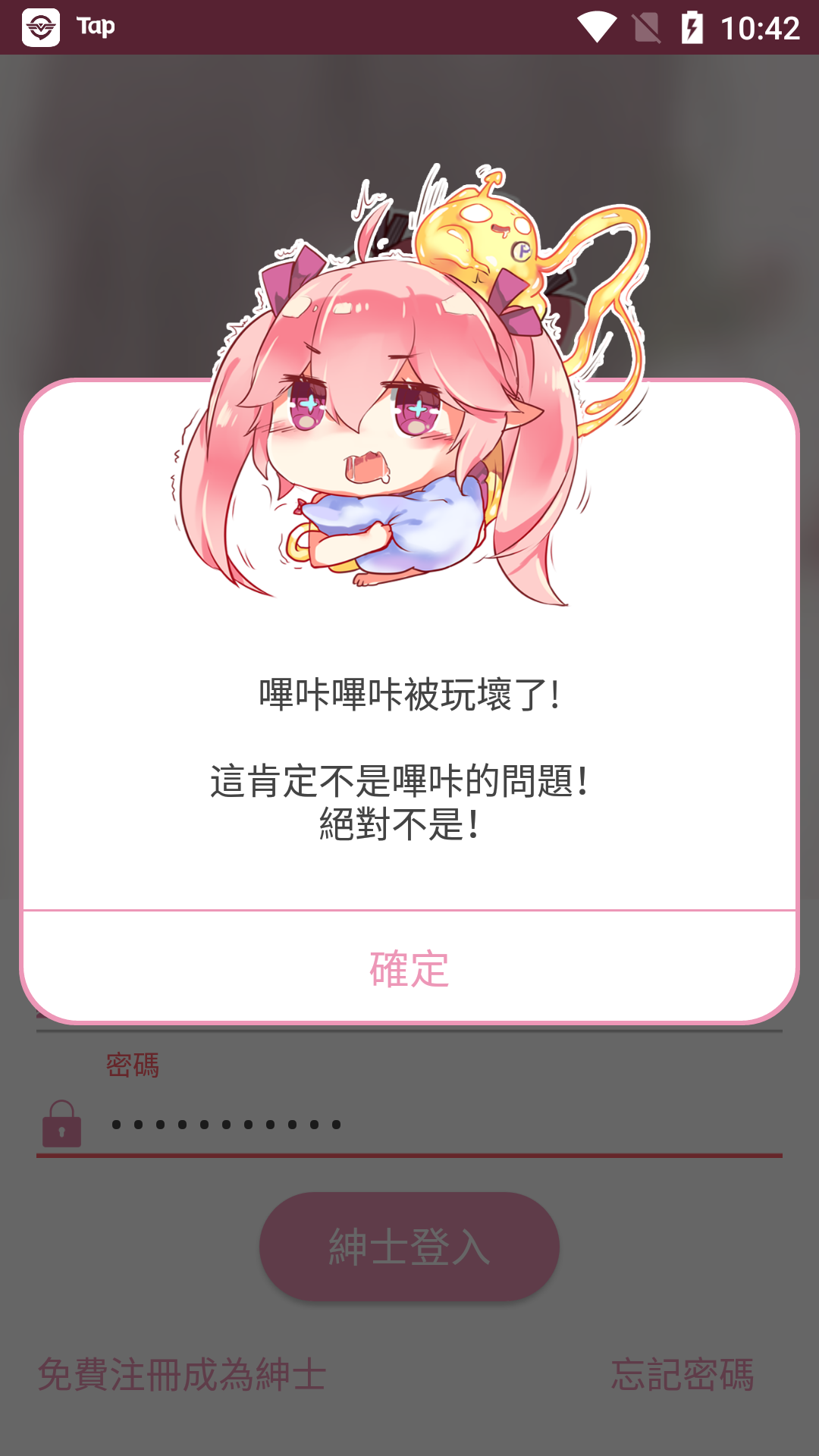The height and width of the screenshot is (1456, 819).
Task: Confirm the error dialog by tapping 確定
Action: 409,967
